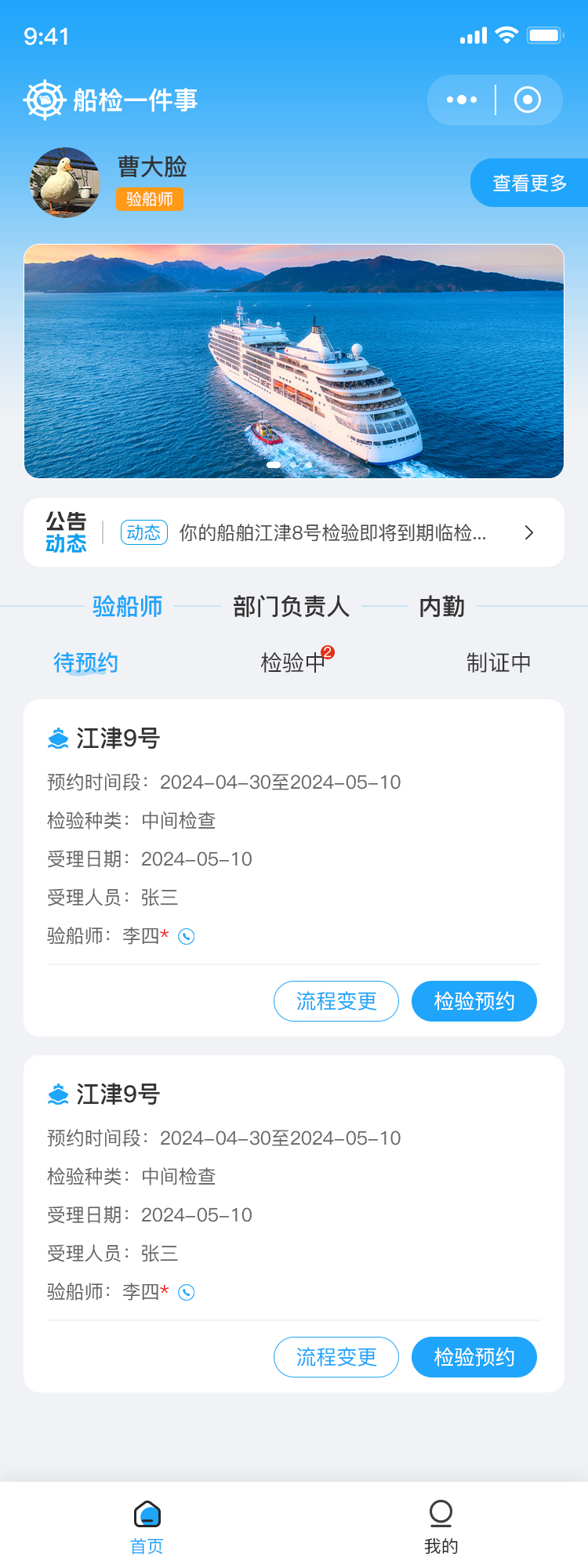
Task: Tap the 查看更多 button
Action: pyautogui.click(x=529, y=183)
